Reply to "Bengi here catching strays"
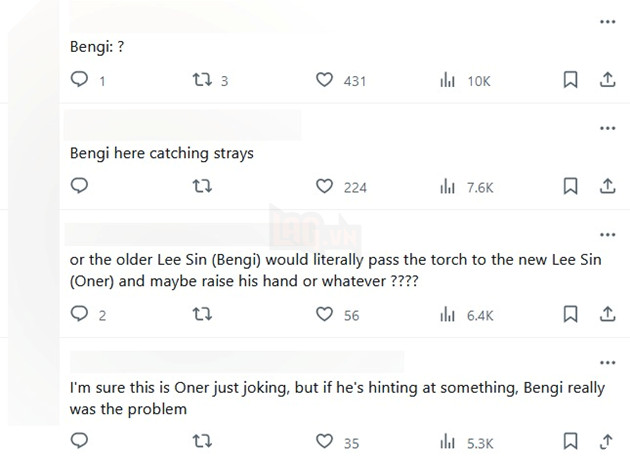The height and width of the screenshot is (465, 630). tap(79, 186)
